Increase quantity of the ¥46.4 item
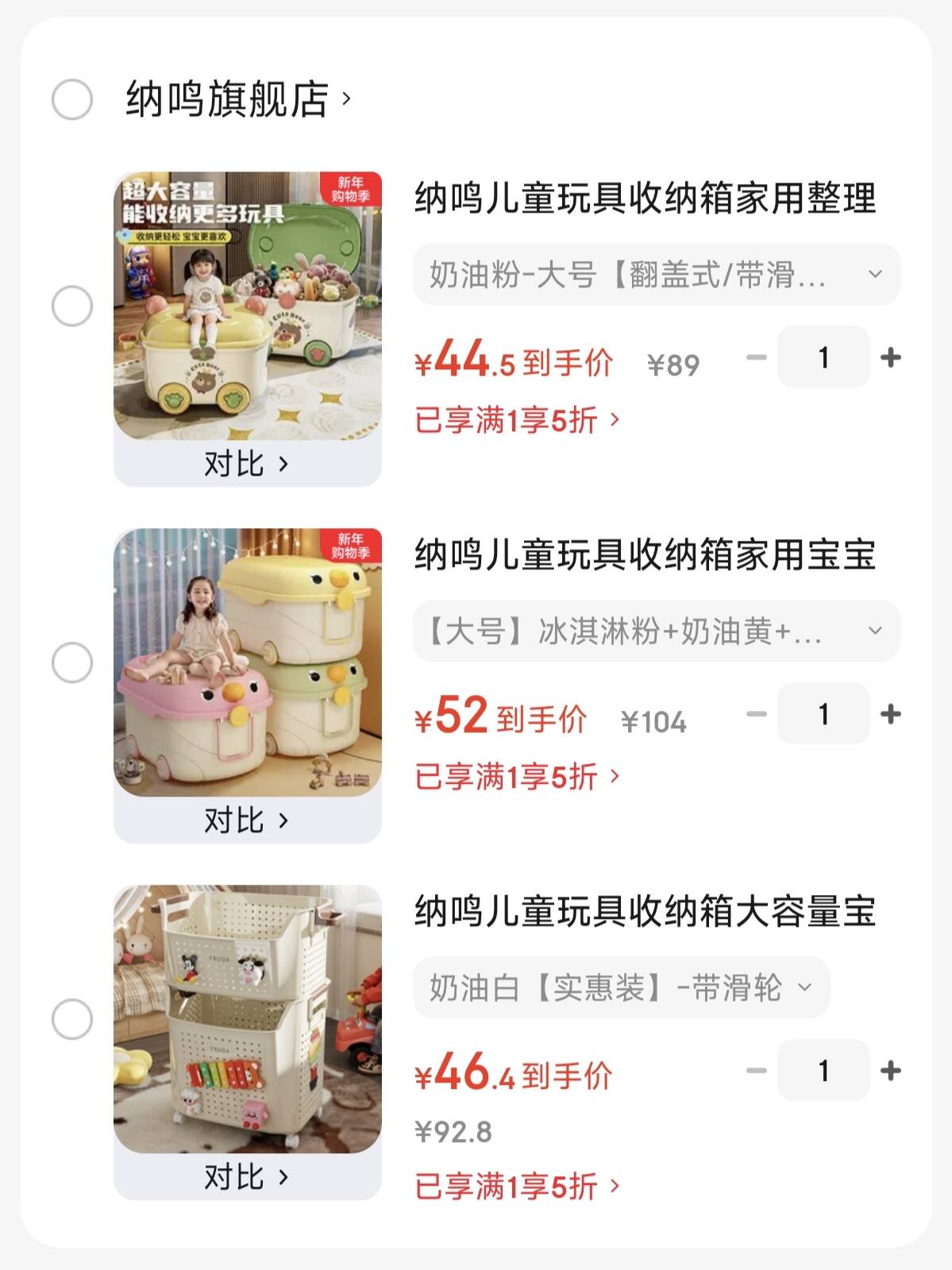 coord(890,1071)
